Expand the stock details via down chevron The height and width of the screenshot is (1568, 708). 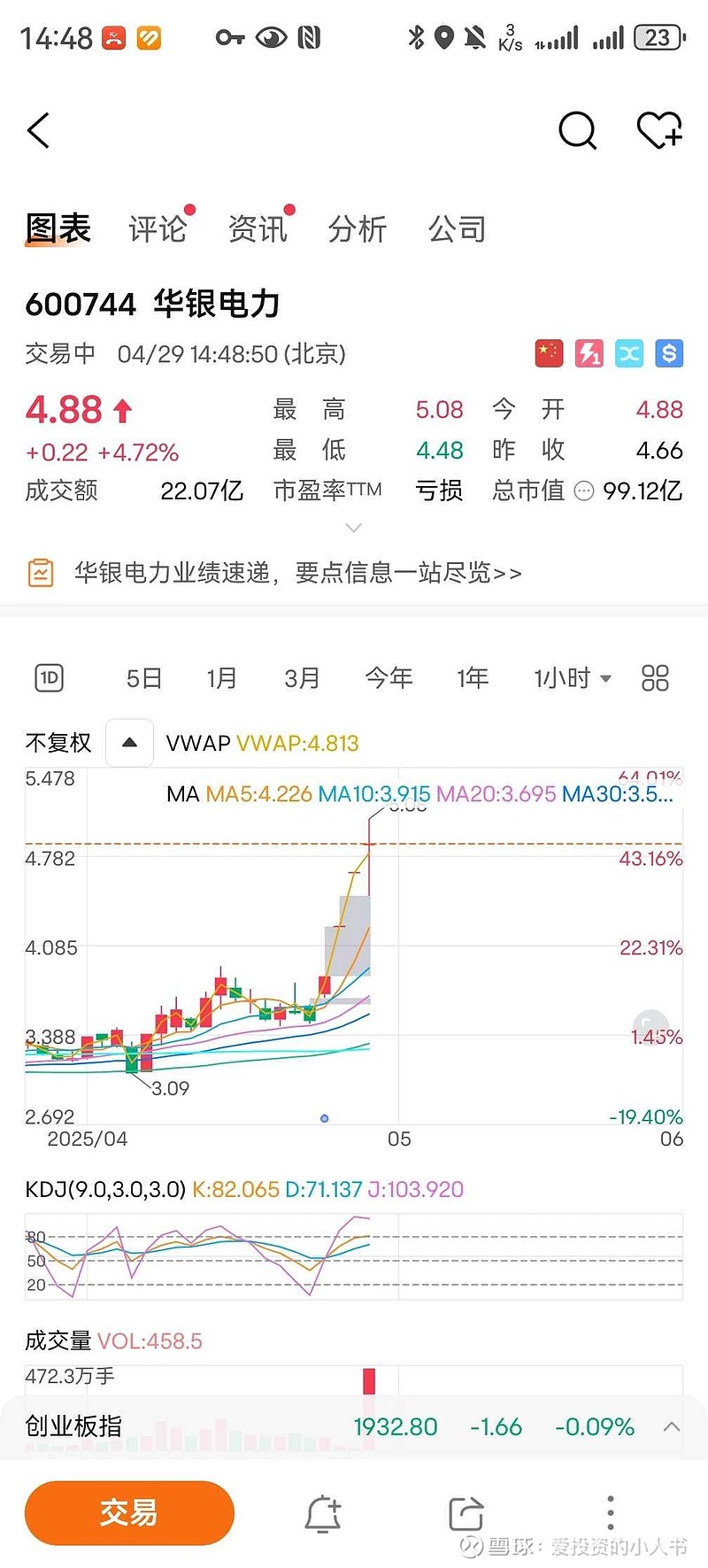[354, 526]
